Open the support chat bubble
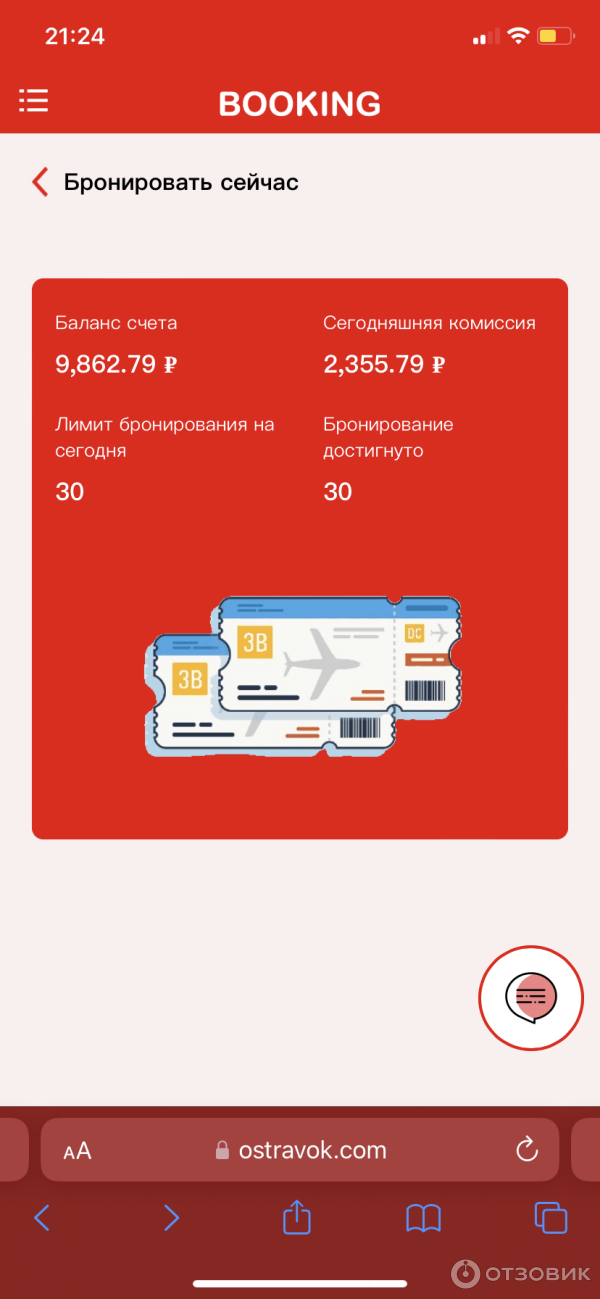 point(530,996)
